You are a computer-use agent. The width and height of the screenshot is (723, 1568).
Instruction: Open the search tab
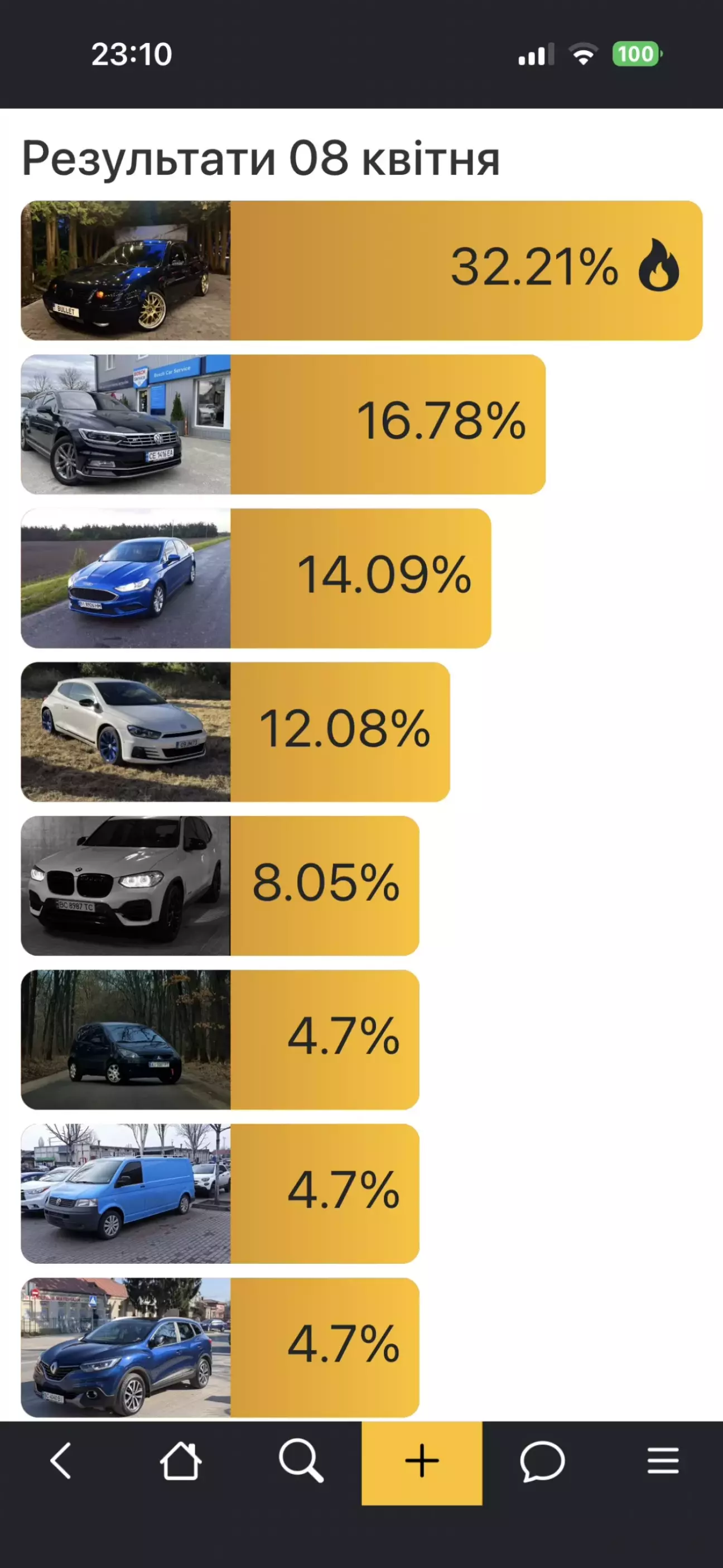click(301, 1460)
